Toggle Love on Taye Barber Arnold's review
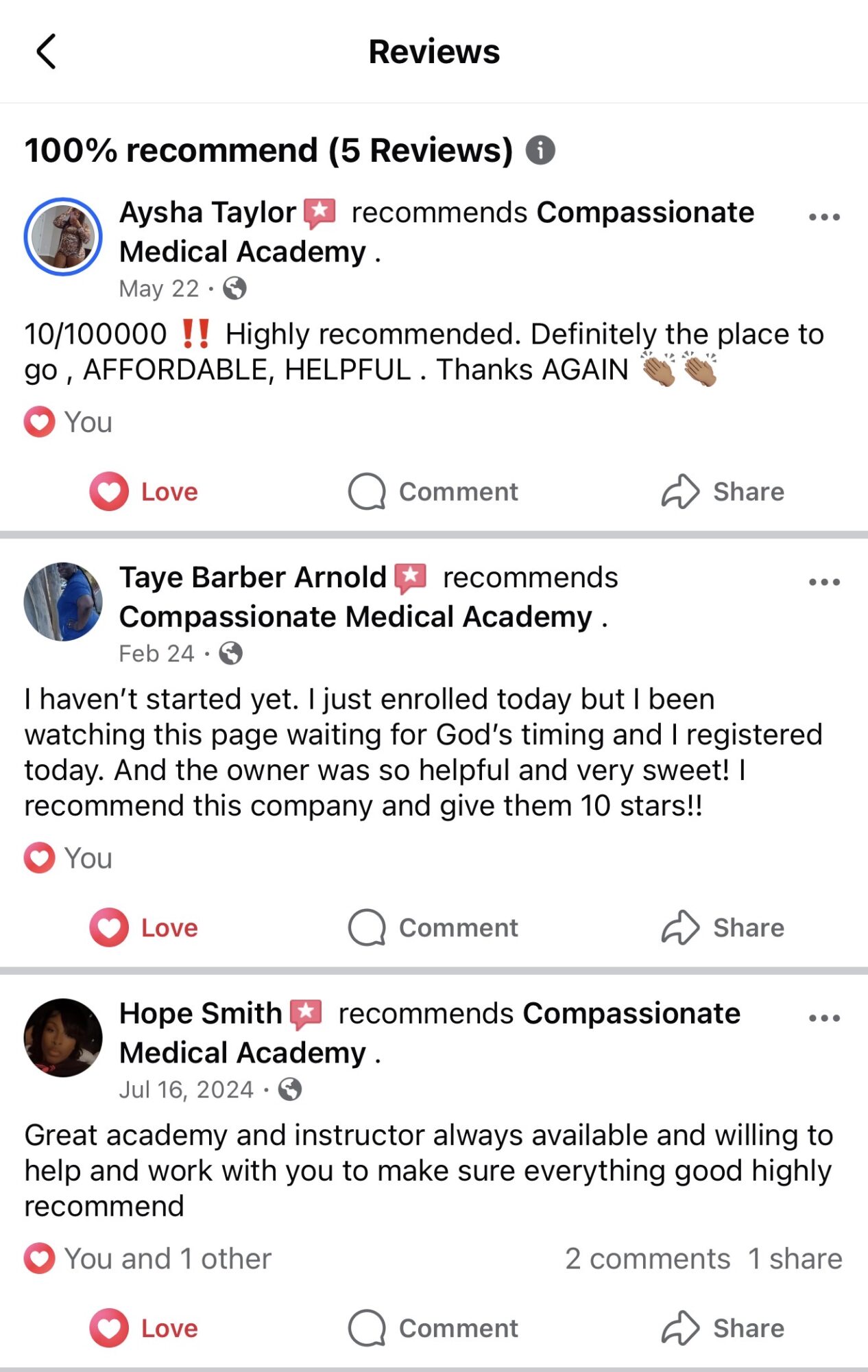 pos(144,927)
